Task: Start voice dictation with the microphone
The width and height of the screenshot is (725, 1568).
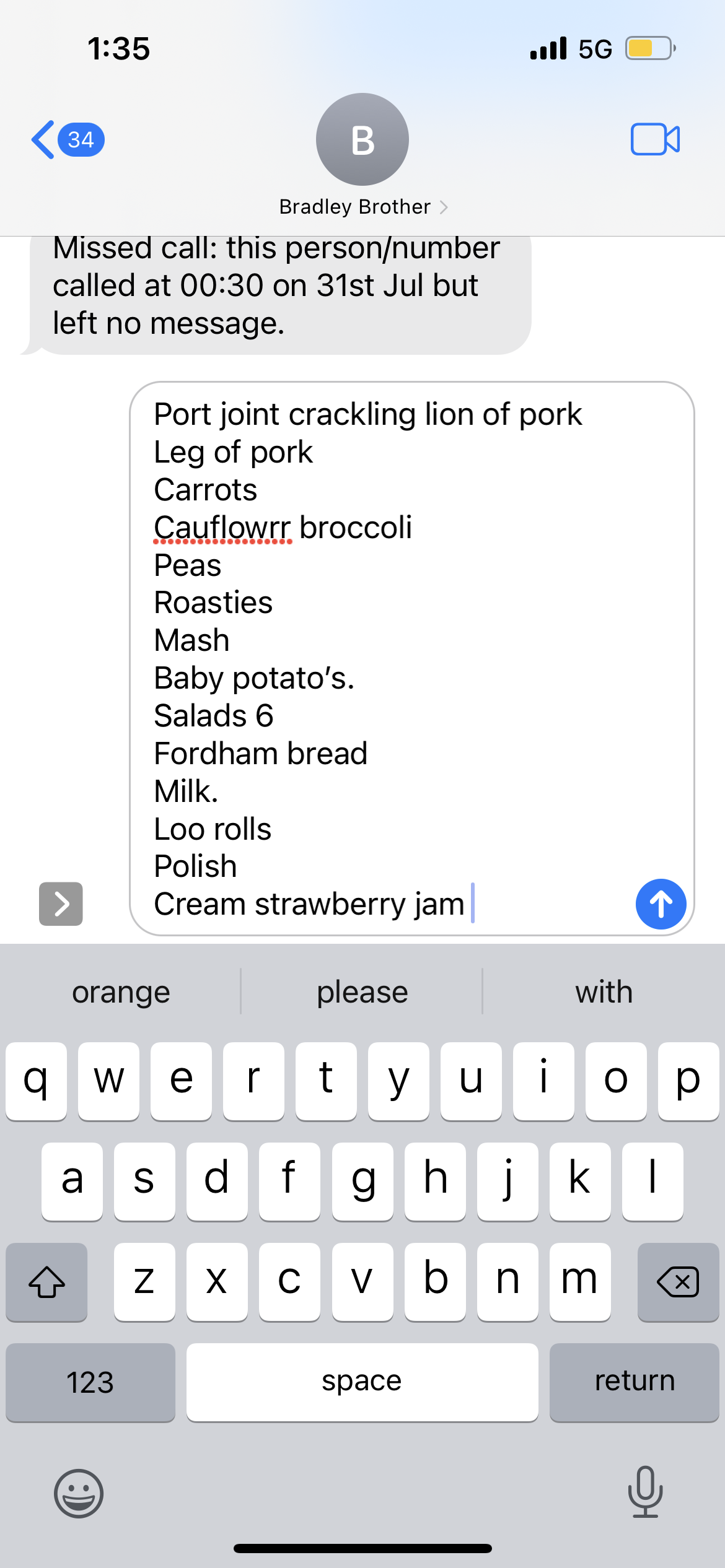Action: (x=645, y=1492)
